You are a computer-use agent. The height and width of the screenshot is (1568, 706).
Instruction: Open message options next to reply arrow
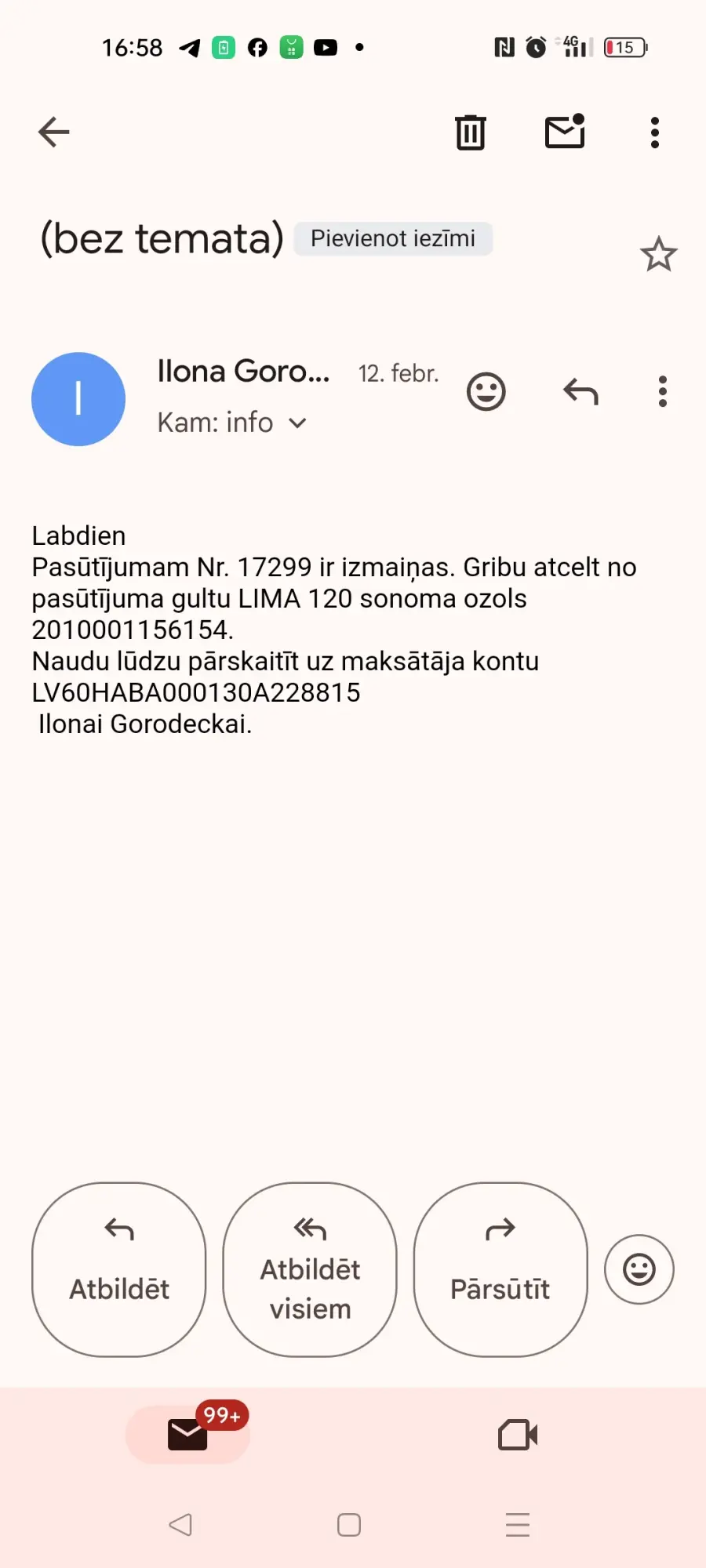click(x=663, y=391)
